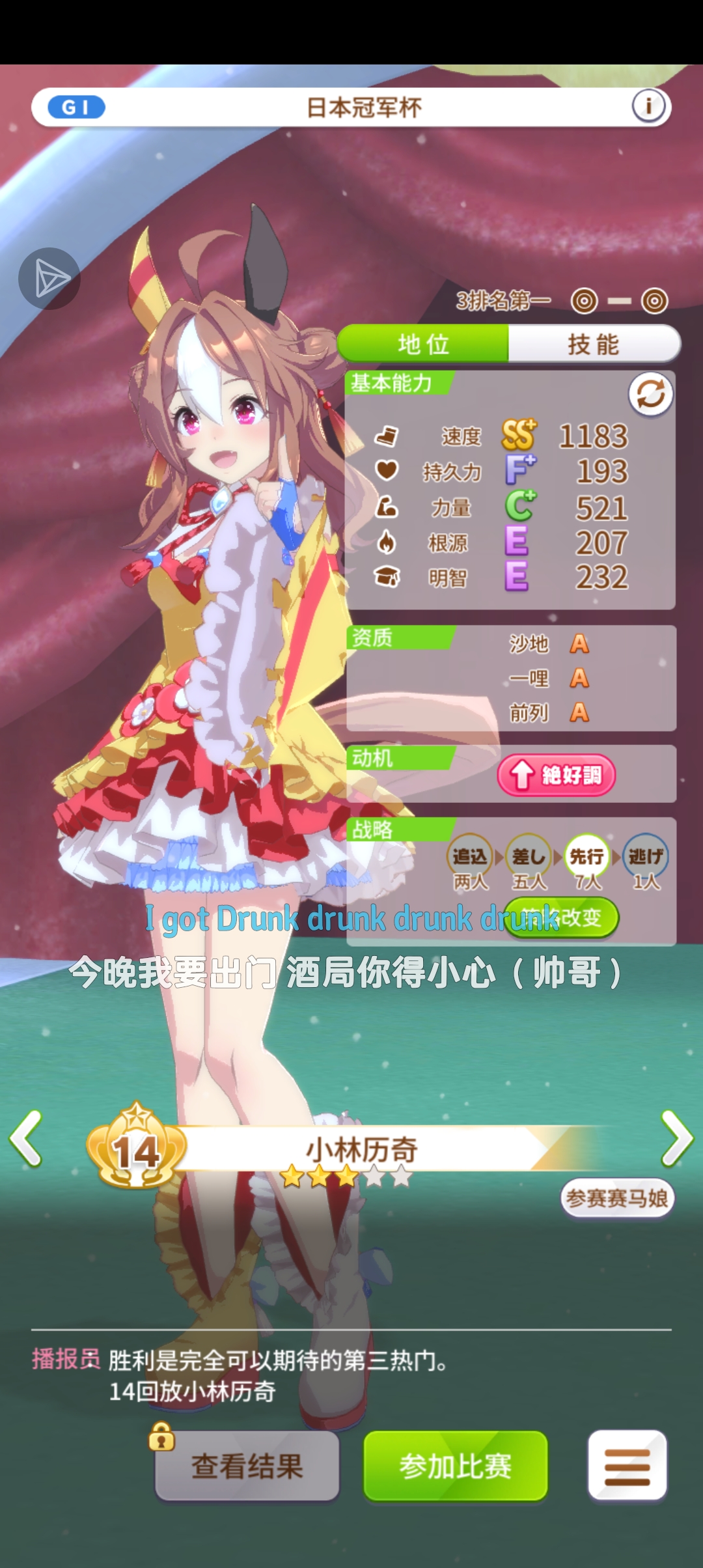The height and width of the screenshot is (1568, 703).
Task: Select the 地位 tab
Action: pos(424,344)
